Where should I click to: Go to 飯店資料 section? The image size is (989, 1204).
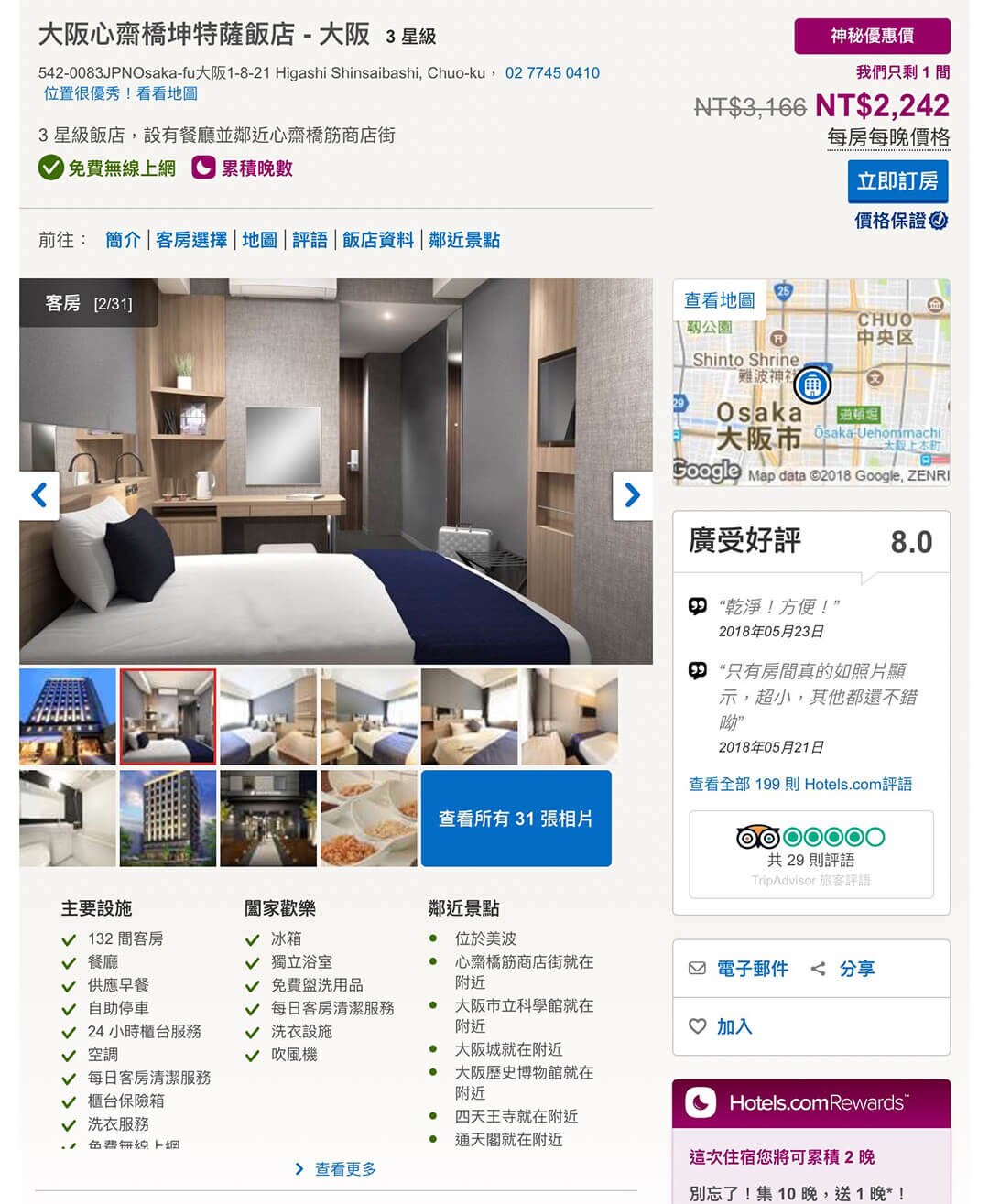tap(377, 240)
